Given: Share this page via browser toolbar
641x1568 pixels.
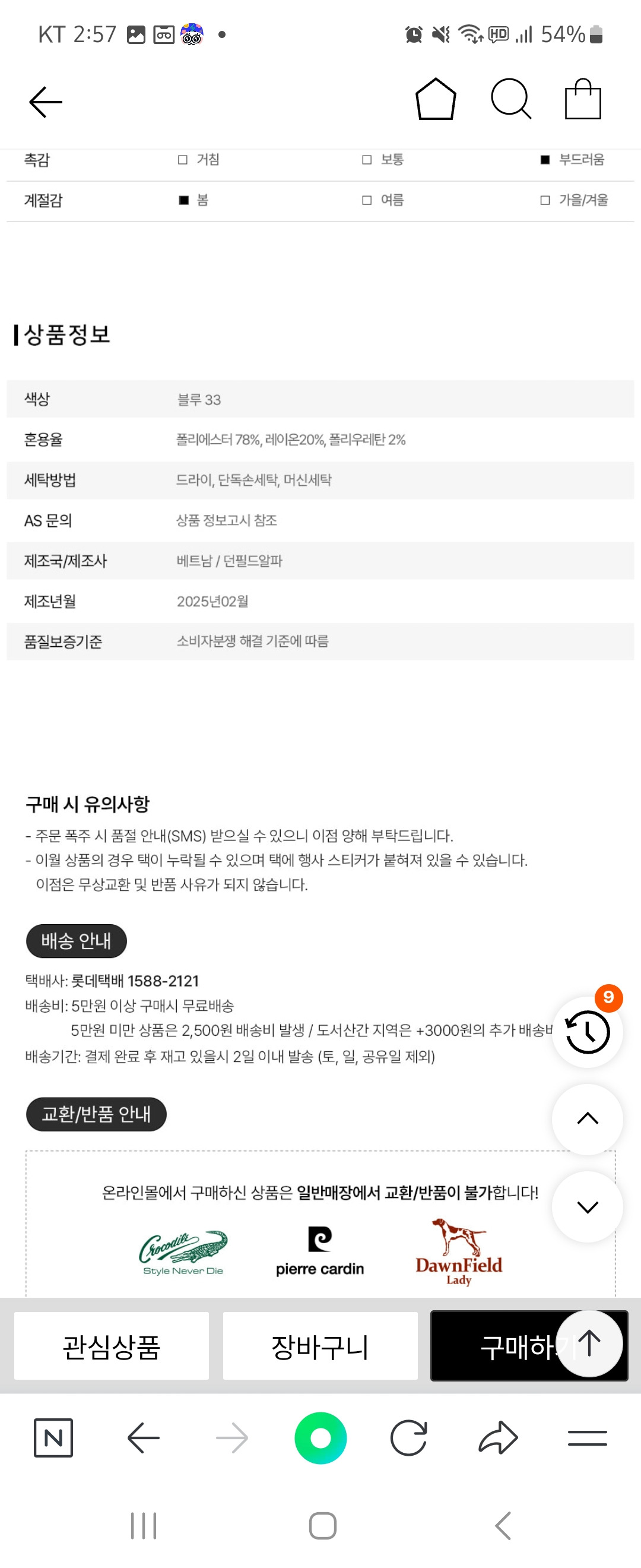Looking at the screenshot, I should (x=498, y=1438).
